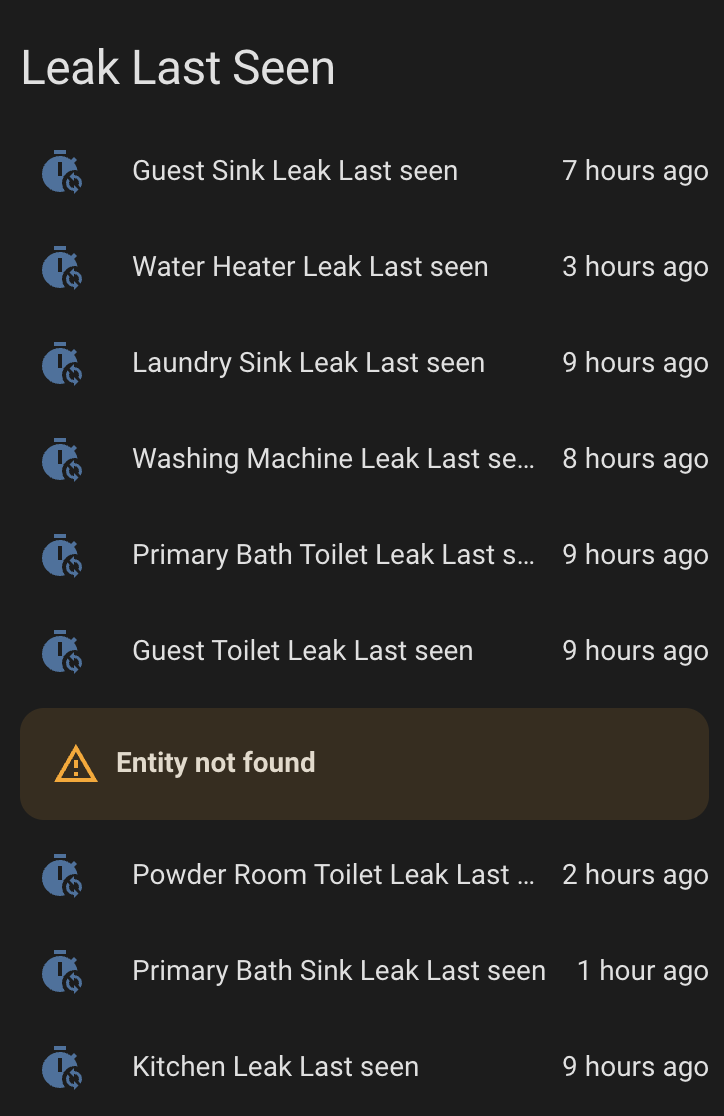Open Guest Sink Leak Last seen entity
Viewport: 724px width, 1116px height.
coord(295,171)
